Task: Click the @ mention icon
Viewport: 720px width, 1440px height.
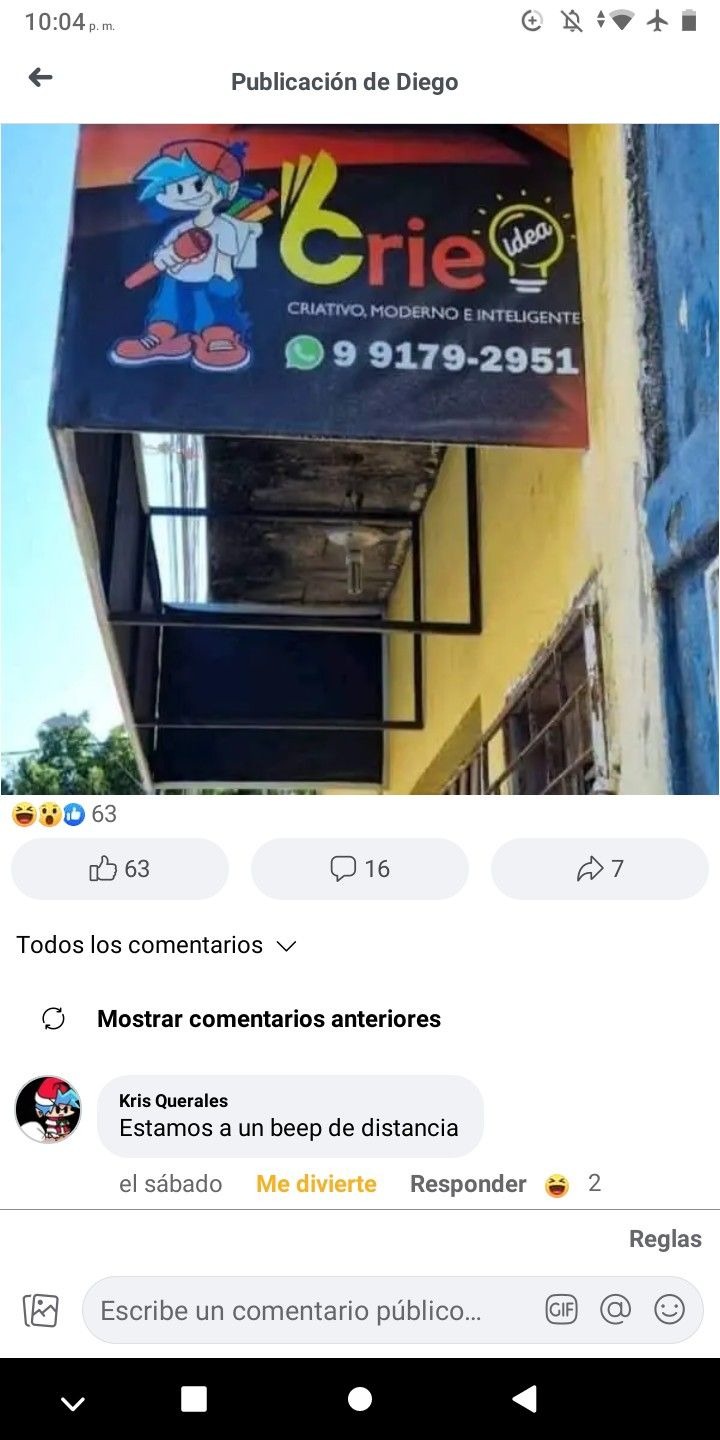Action: [x=615, y=1309]
